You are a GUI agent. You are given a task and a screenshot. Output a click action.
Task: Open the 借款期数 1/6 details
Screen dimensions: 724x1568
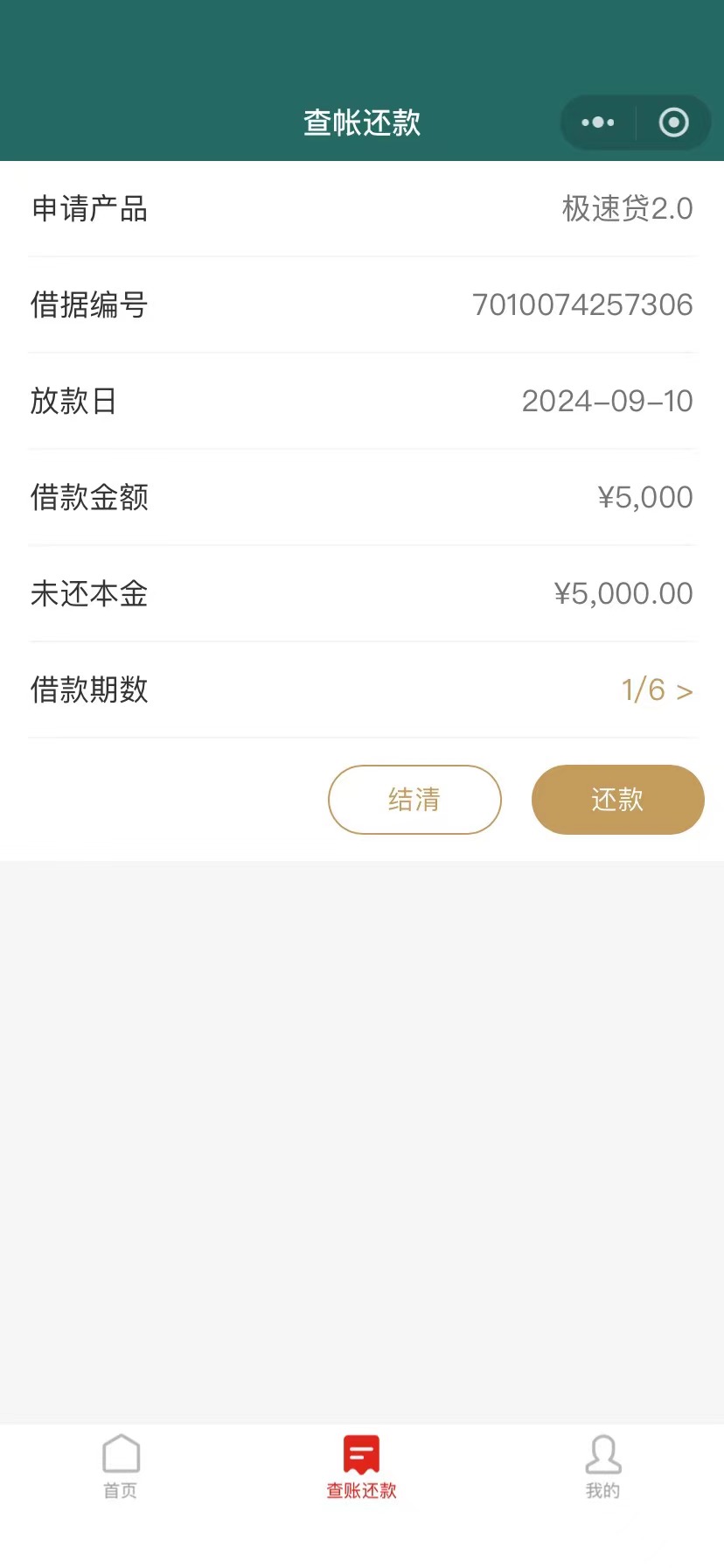click(x=362, y=689)
